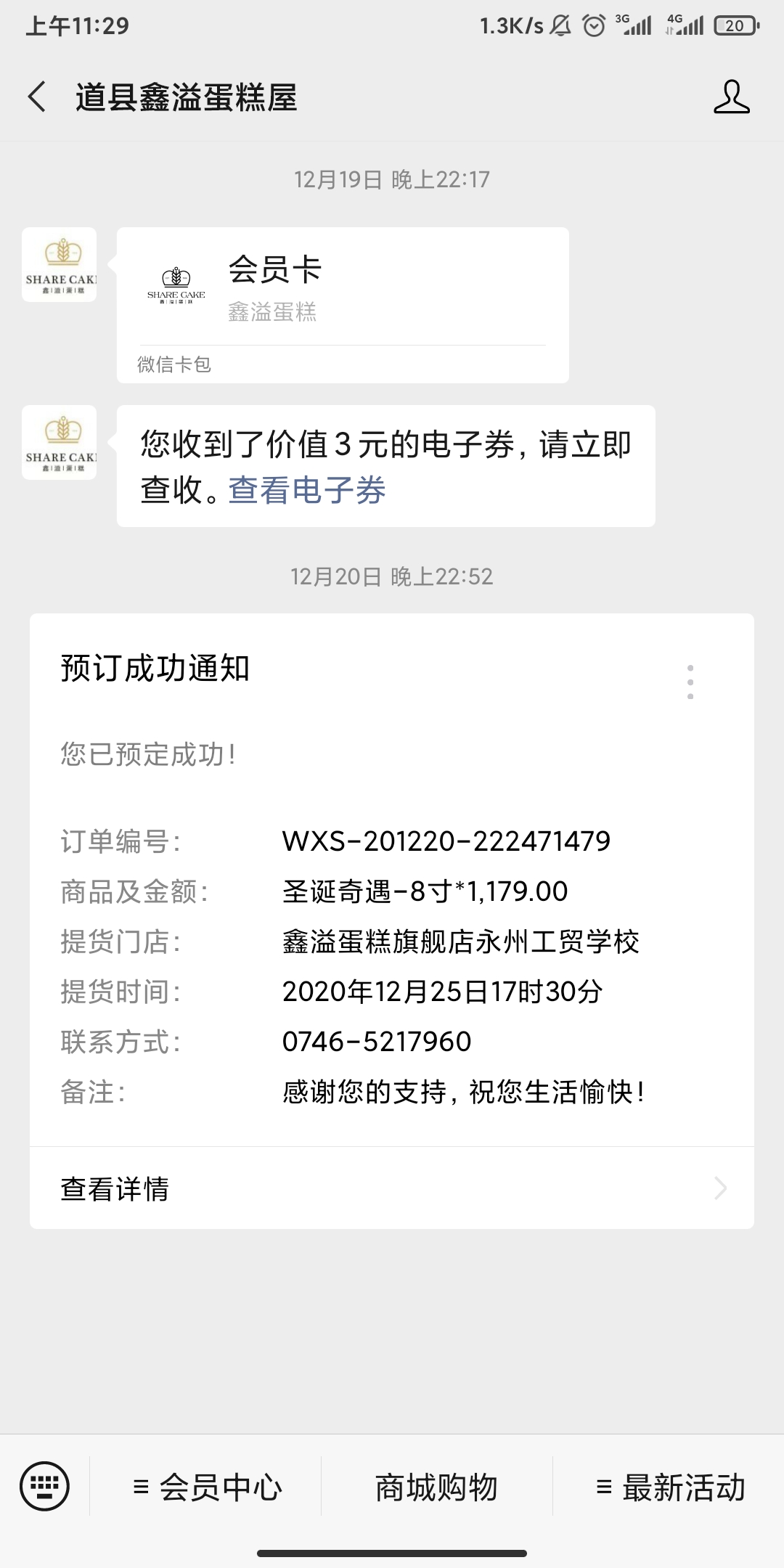Open the 会员卡 membership card

pos(343,305)
